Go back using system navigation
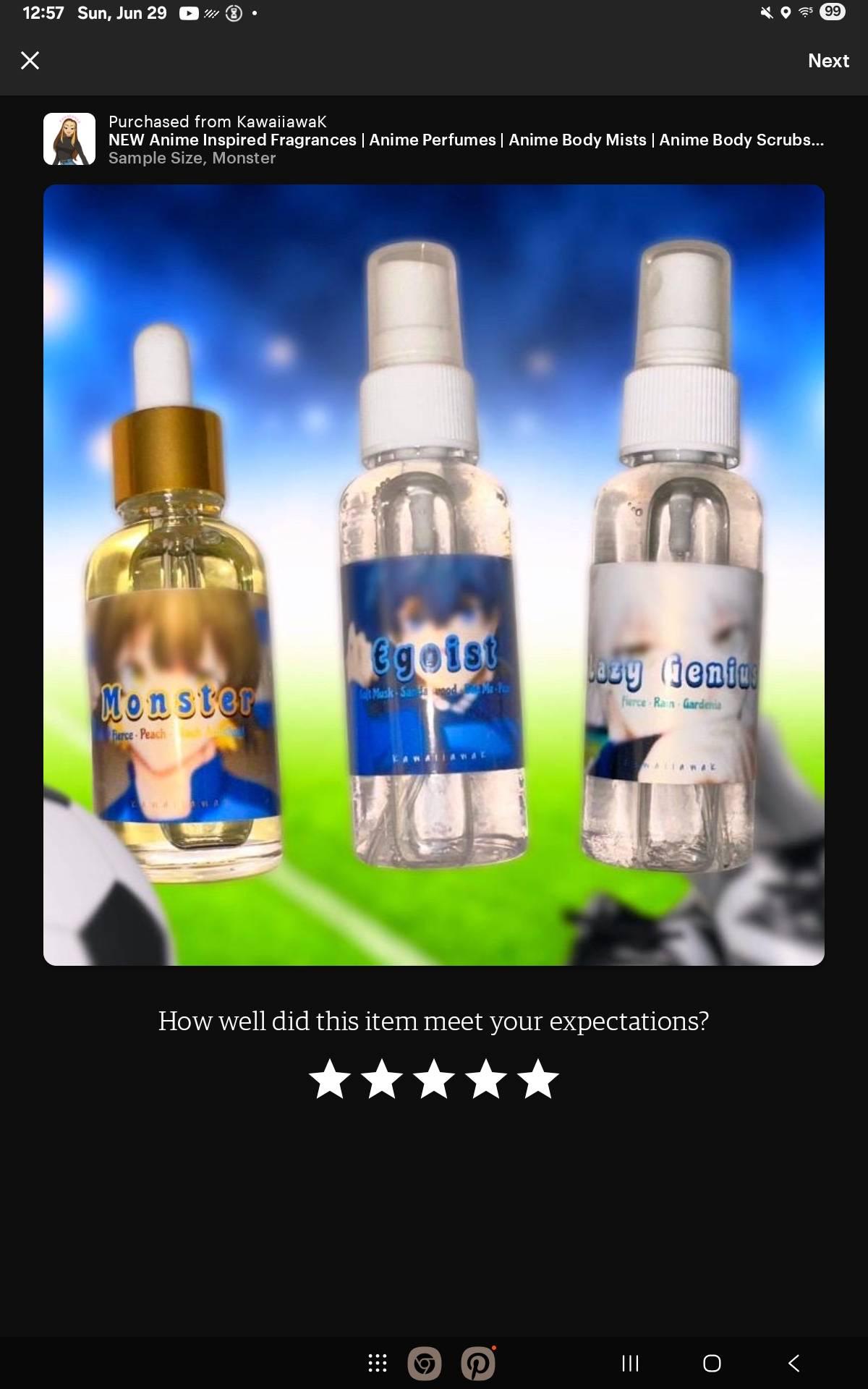This screenshot has height=1389, width=868. [793, 1364]
